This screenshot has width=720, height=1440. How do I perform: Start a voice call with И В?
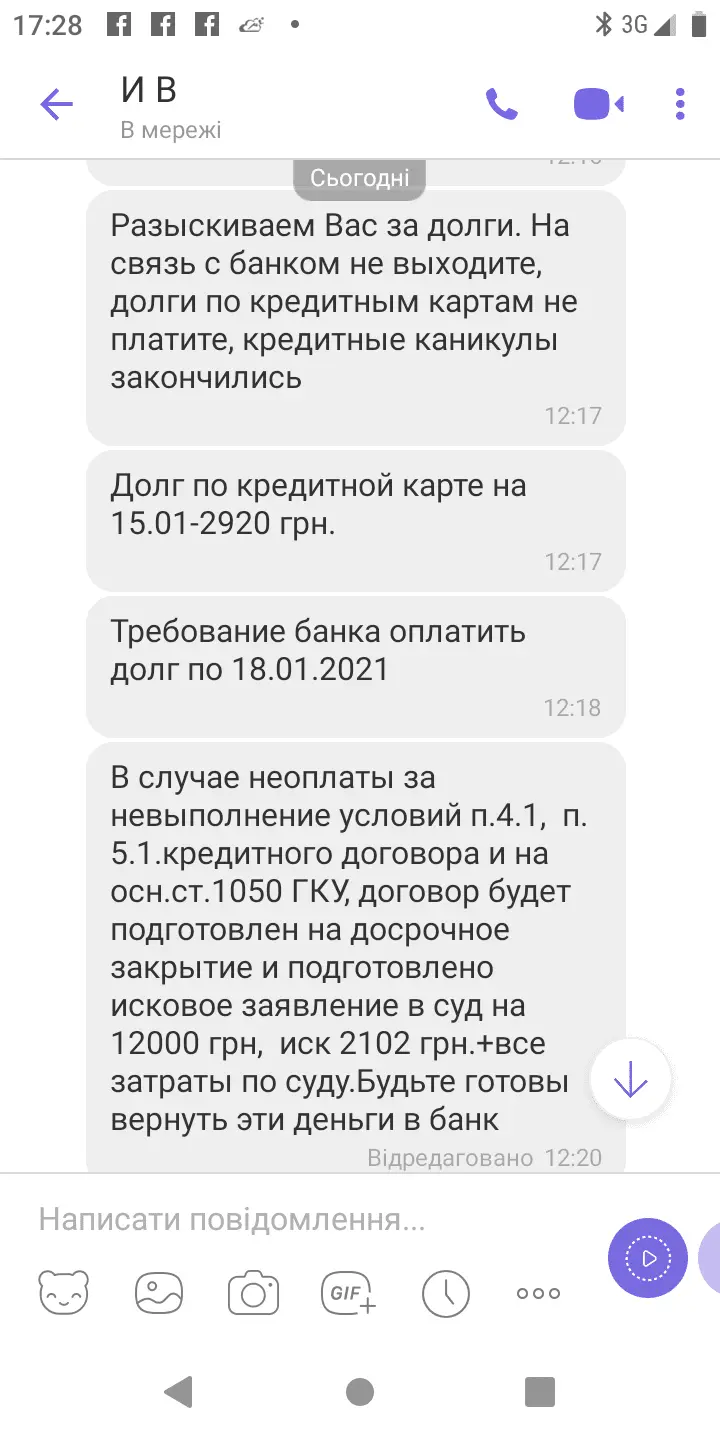(501, 104)
